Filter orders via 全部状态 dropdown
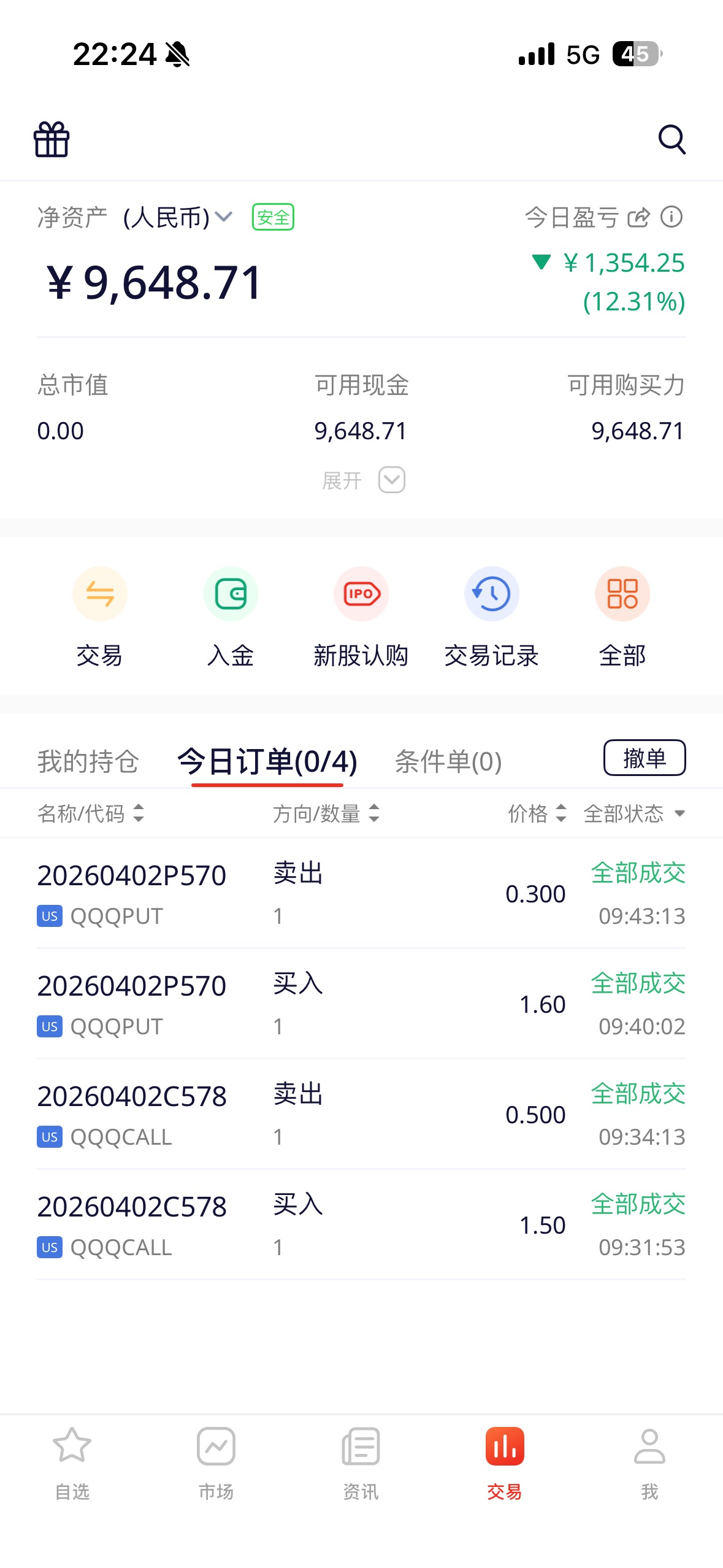Screen dimensions: 723x1568 (634, 813)
